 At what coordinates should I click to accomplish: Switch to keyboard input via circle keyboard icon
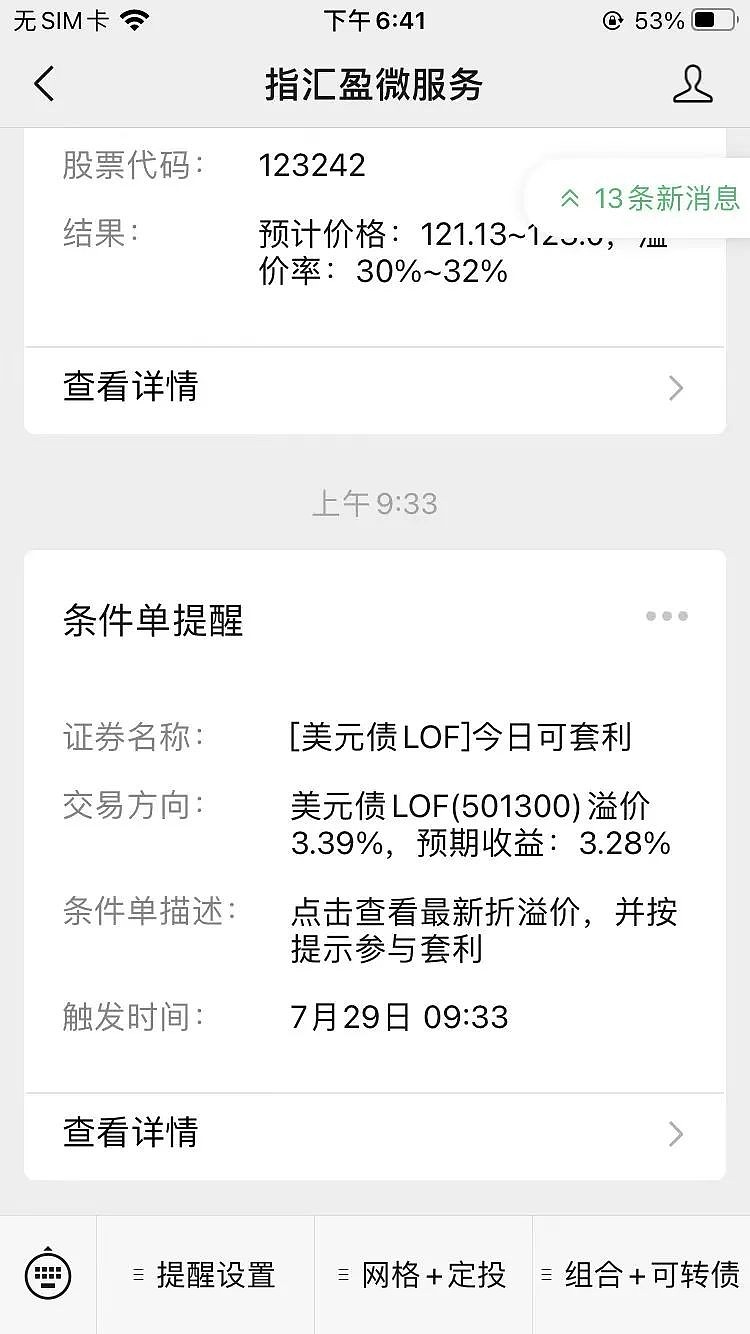pyautogui.click(x=47, y=1274)
